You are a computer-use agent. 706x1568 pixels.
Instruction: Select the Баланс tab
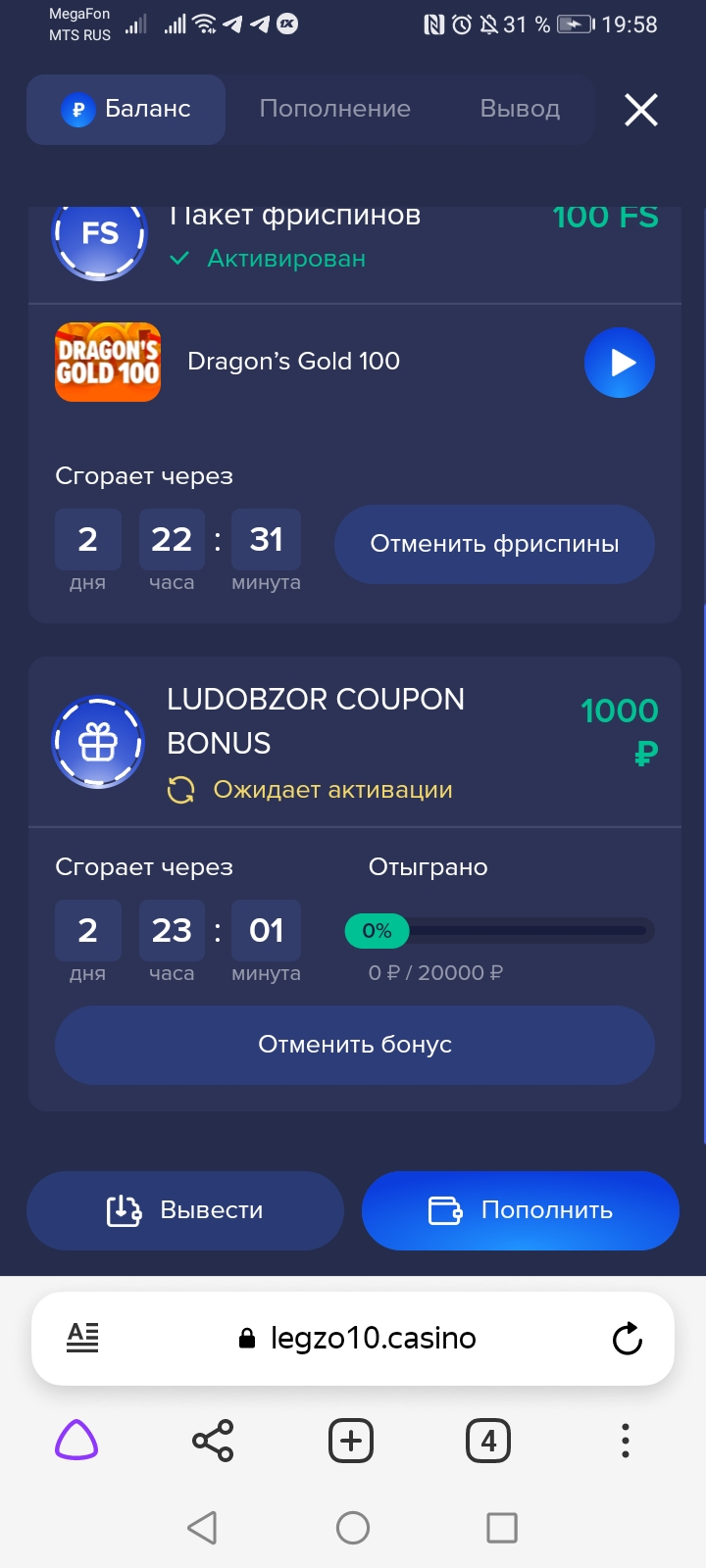[126, 109]
